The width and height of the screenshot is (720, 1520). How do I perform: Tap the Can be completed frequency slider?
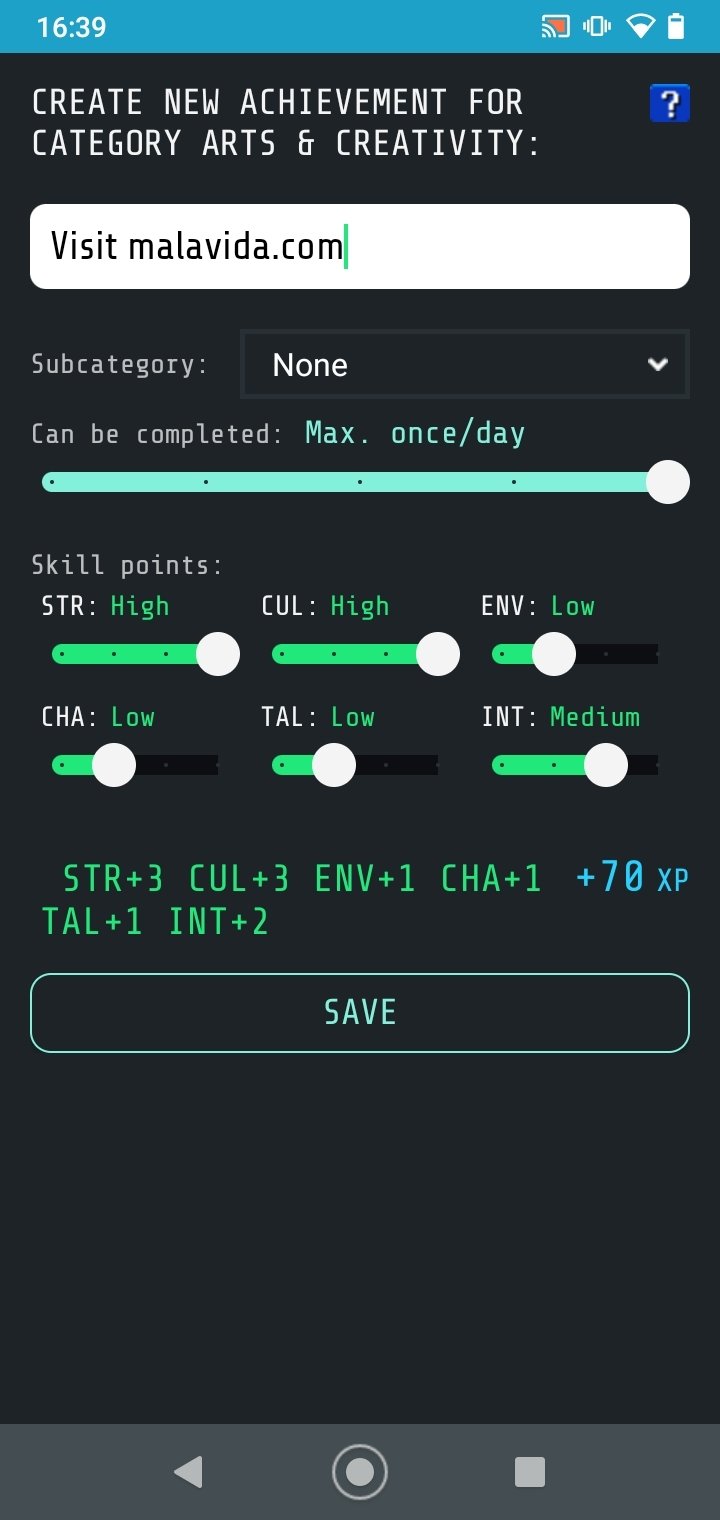coord(365,482)
